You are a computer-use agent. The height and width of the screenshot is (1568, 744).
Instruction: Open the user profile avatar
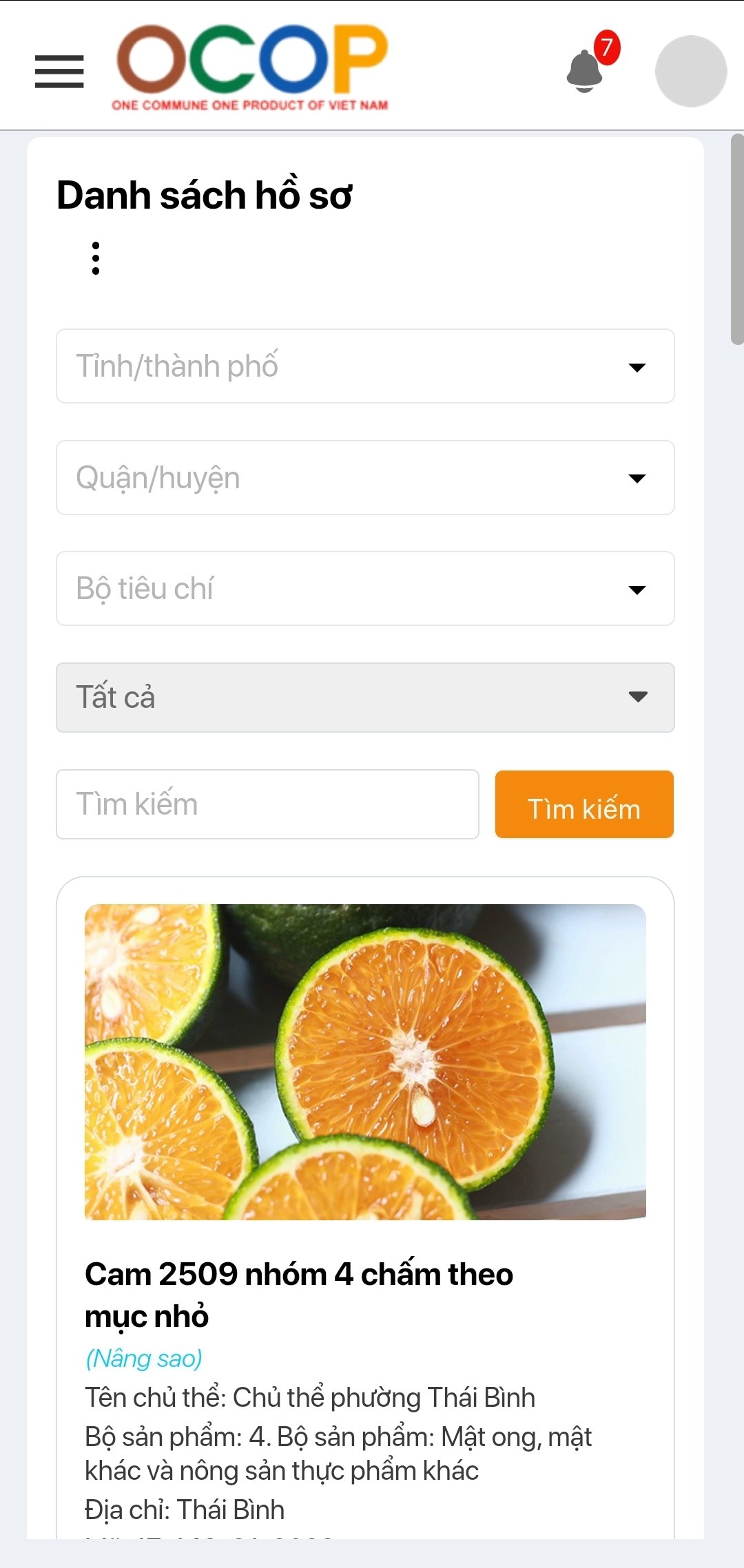point(690,71)
